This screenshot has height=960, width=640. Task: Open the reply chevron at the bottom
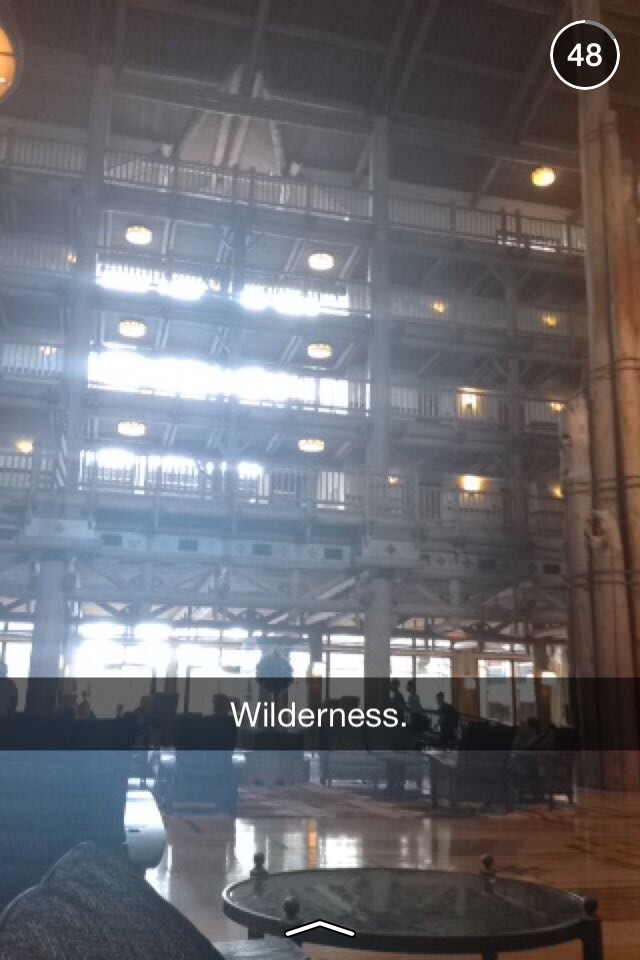(320, 929)
